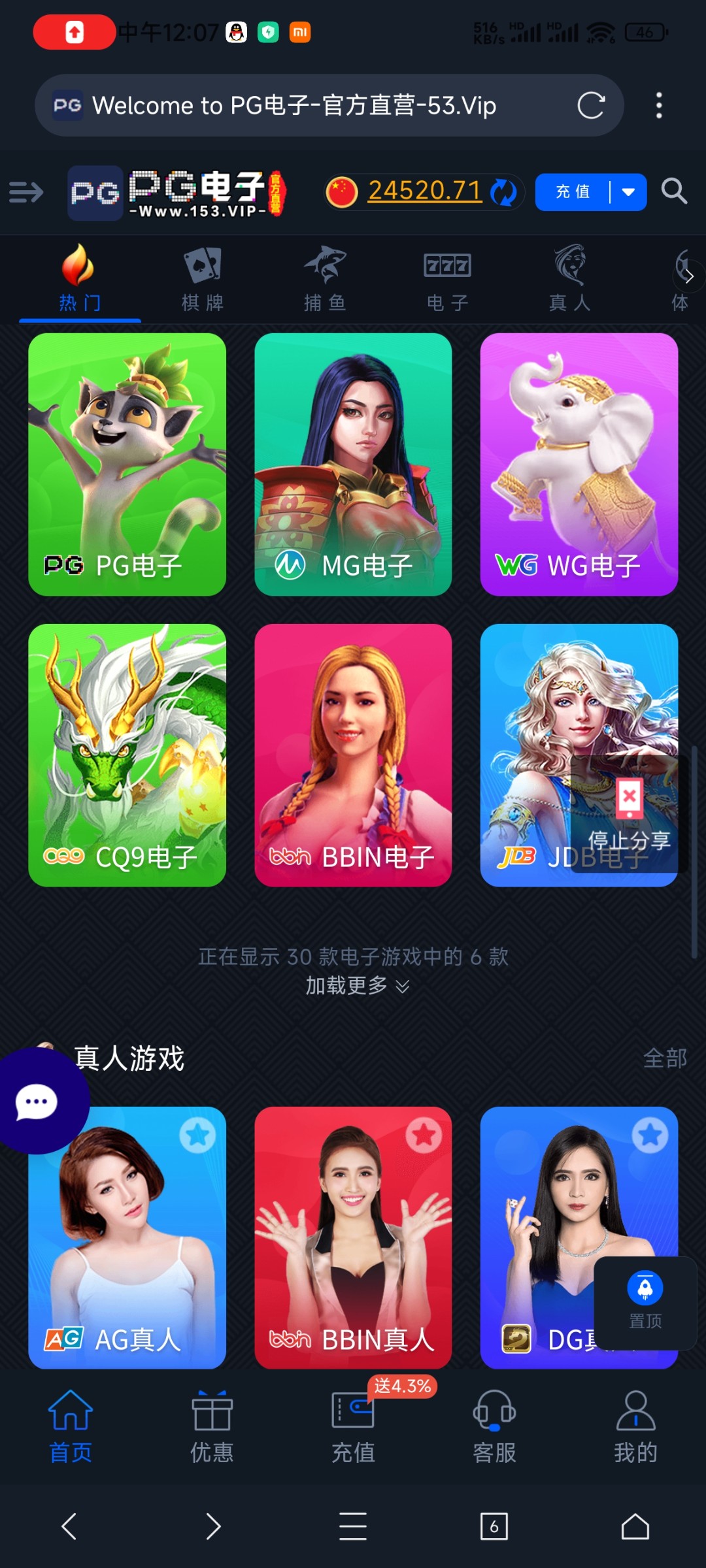Screen dimensions: 706x1568
Task: Refresh the account balance
Action: [503, 193]
